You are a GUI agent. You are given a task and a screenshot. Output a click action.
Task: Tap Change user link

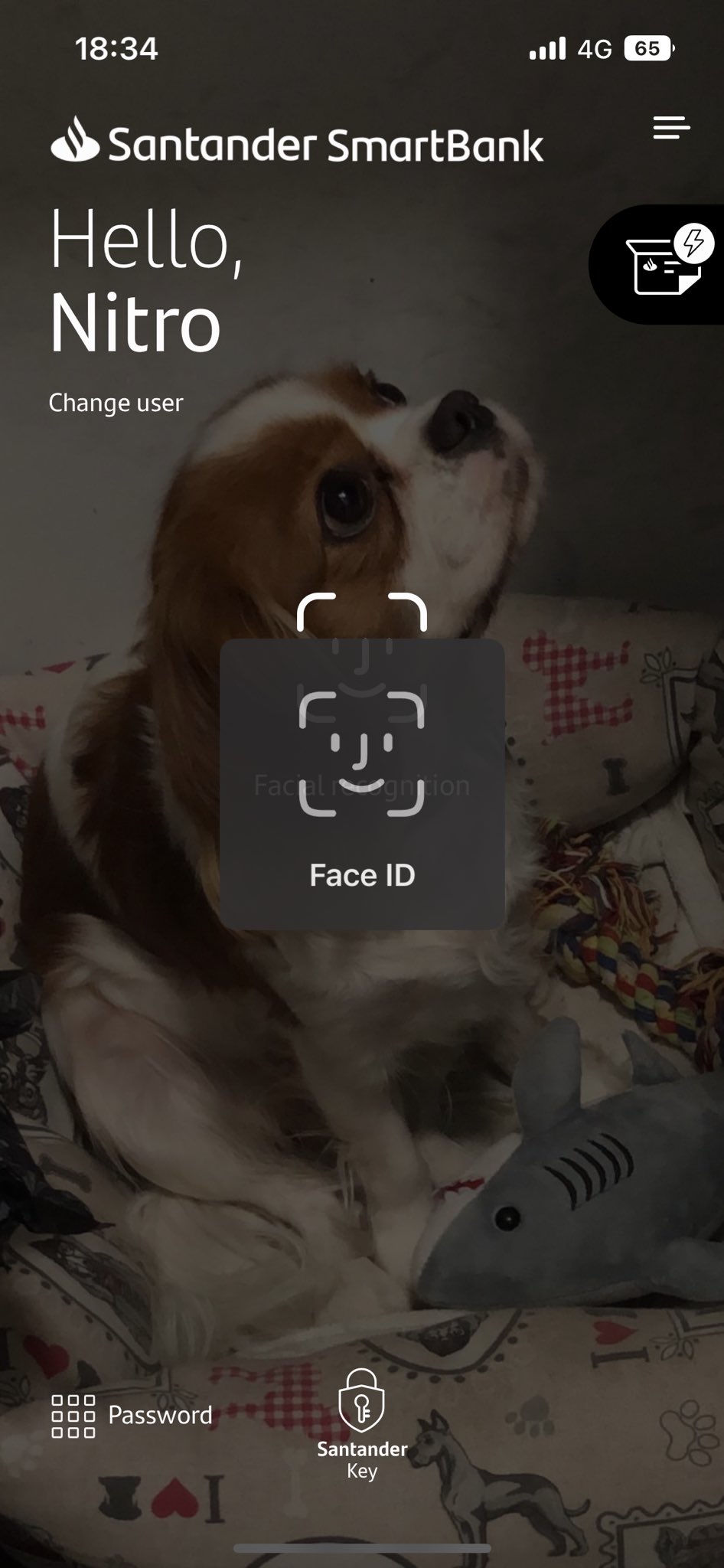(116, 403)
